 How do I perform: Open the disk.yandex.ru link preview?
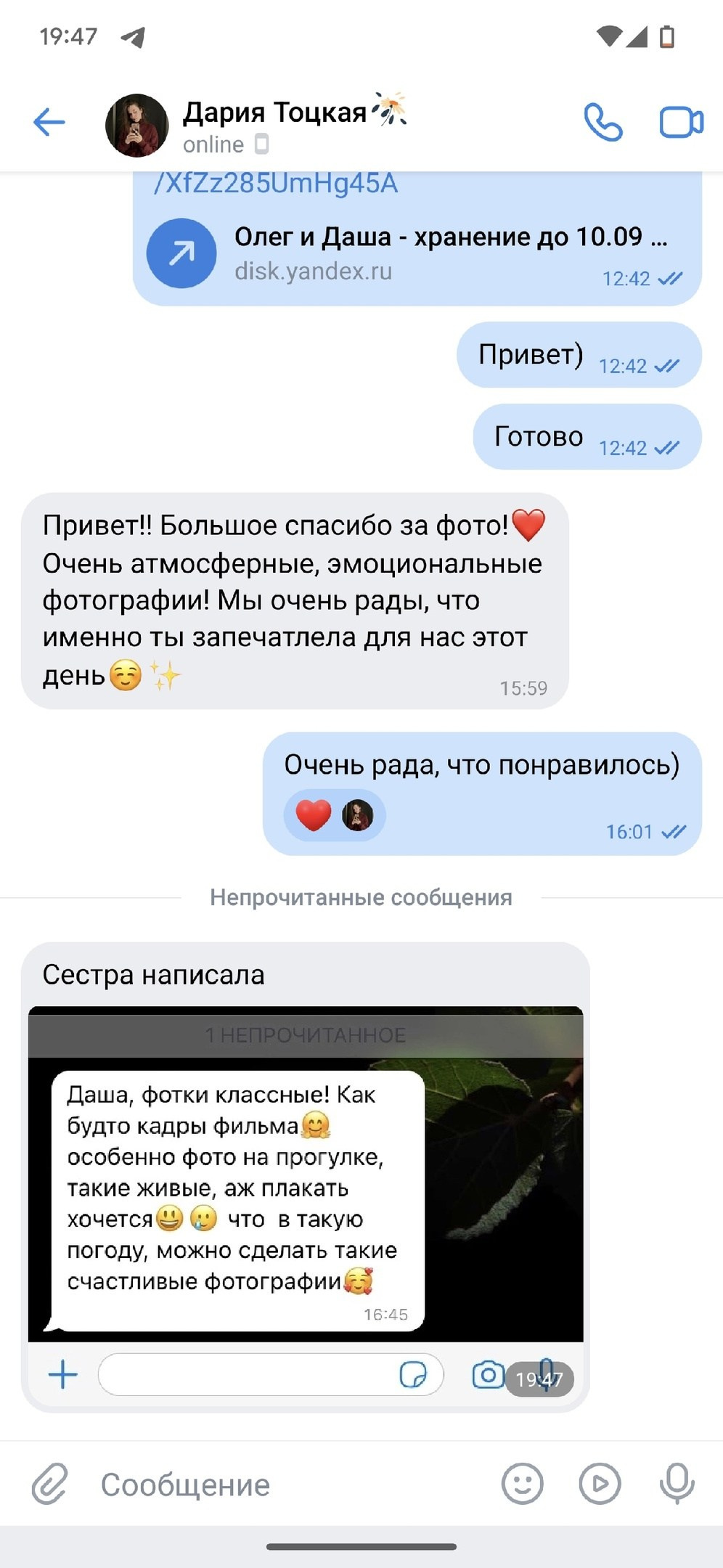pyautogui.click(x=416, y=253)
